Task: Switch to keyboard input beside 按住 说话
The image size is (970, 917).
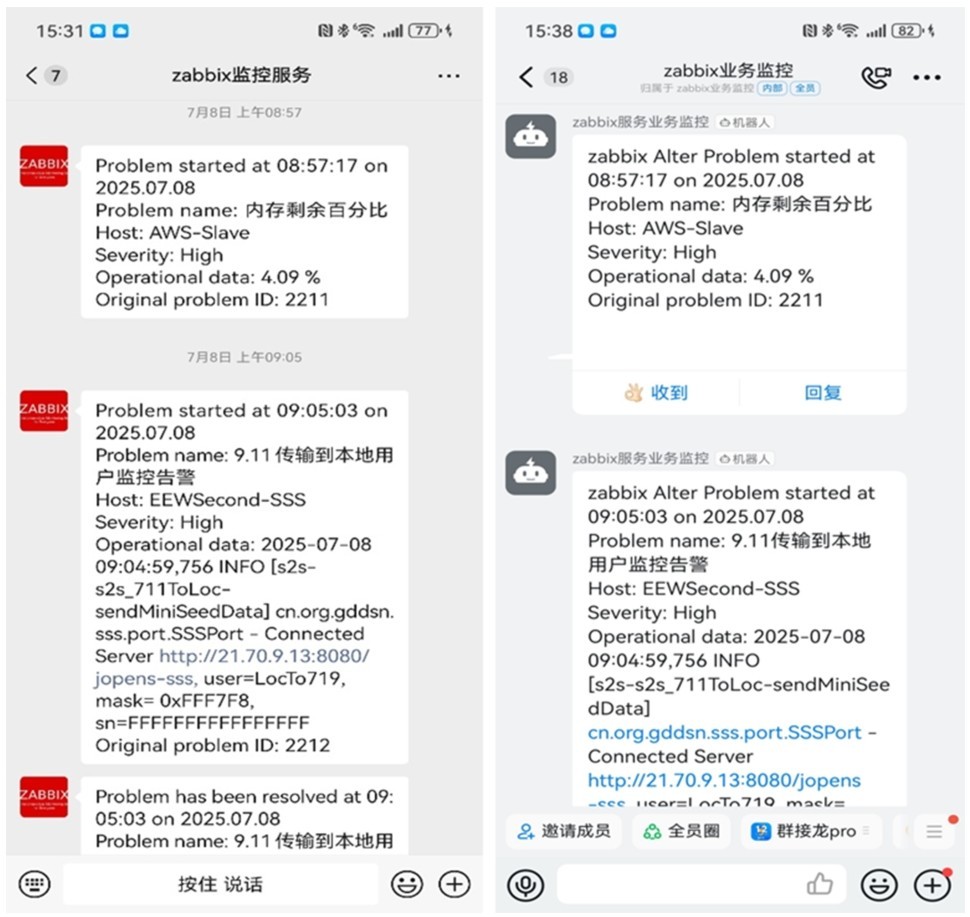Action: pyautogui.click(x=34, y=884)
